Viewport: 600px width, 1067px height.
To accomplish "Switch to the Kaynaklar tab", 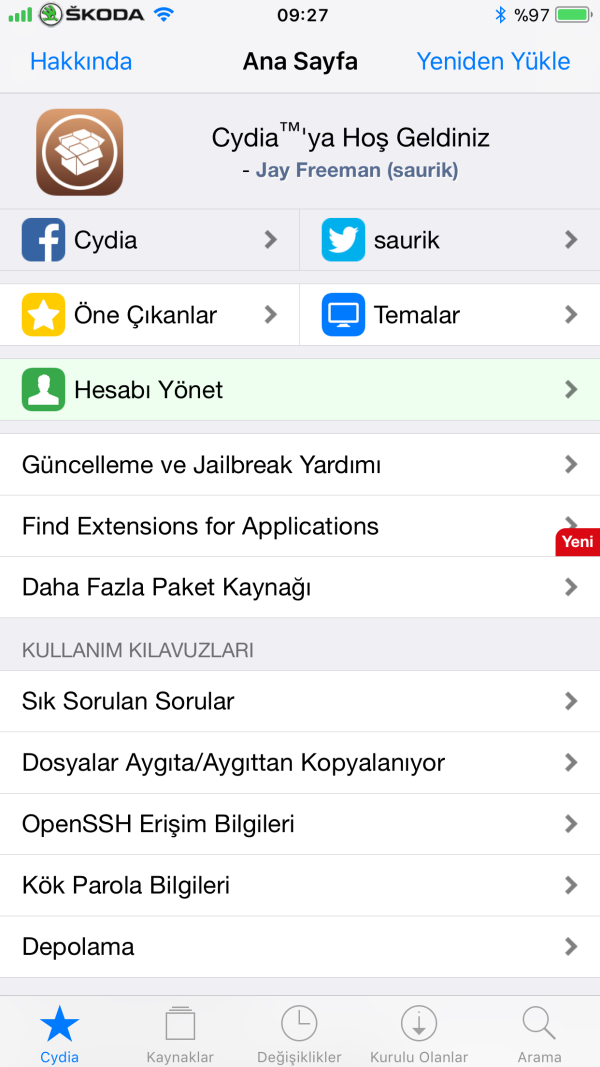I will [x=180, y=1034].
